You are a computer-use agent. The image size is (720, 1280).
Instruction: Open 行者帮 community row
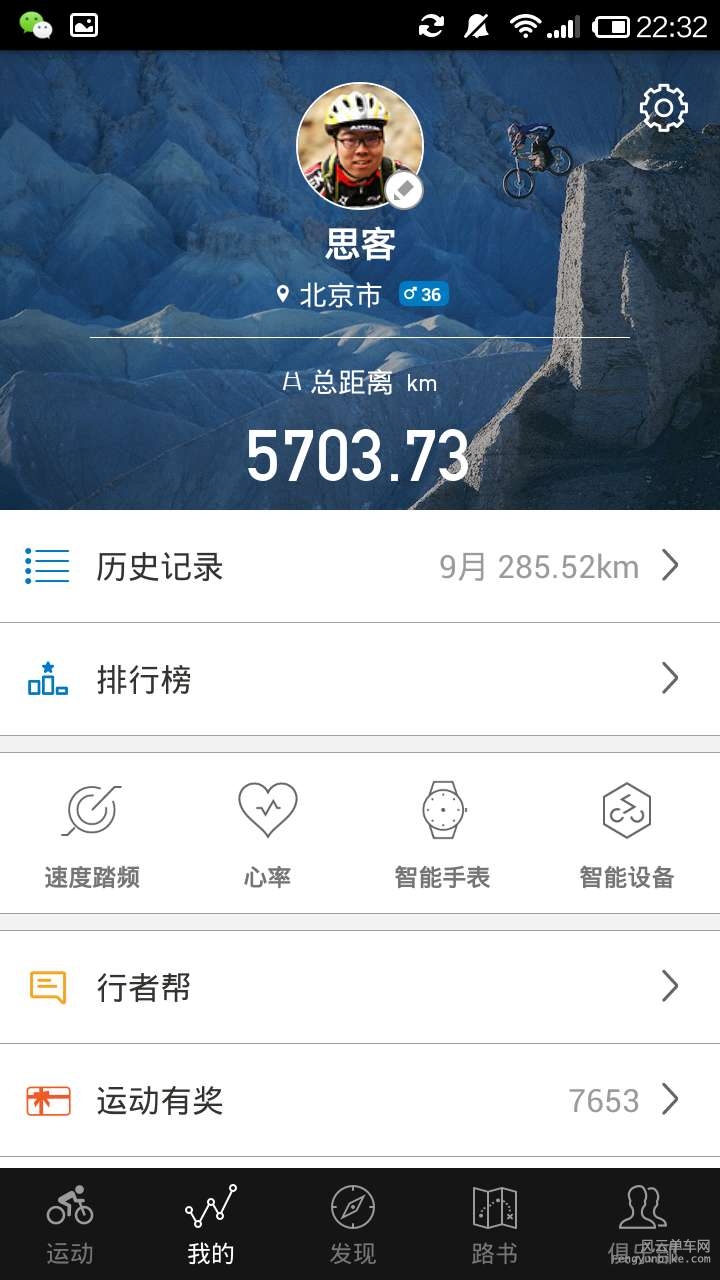(x=360, y=988)
